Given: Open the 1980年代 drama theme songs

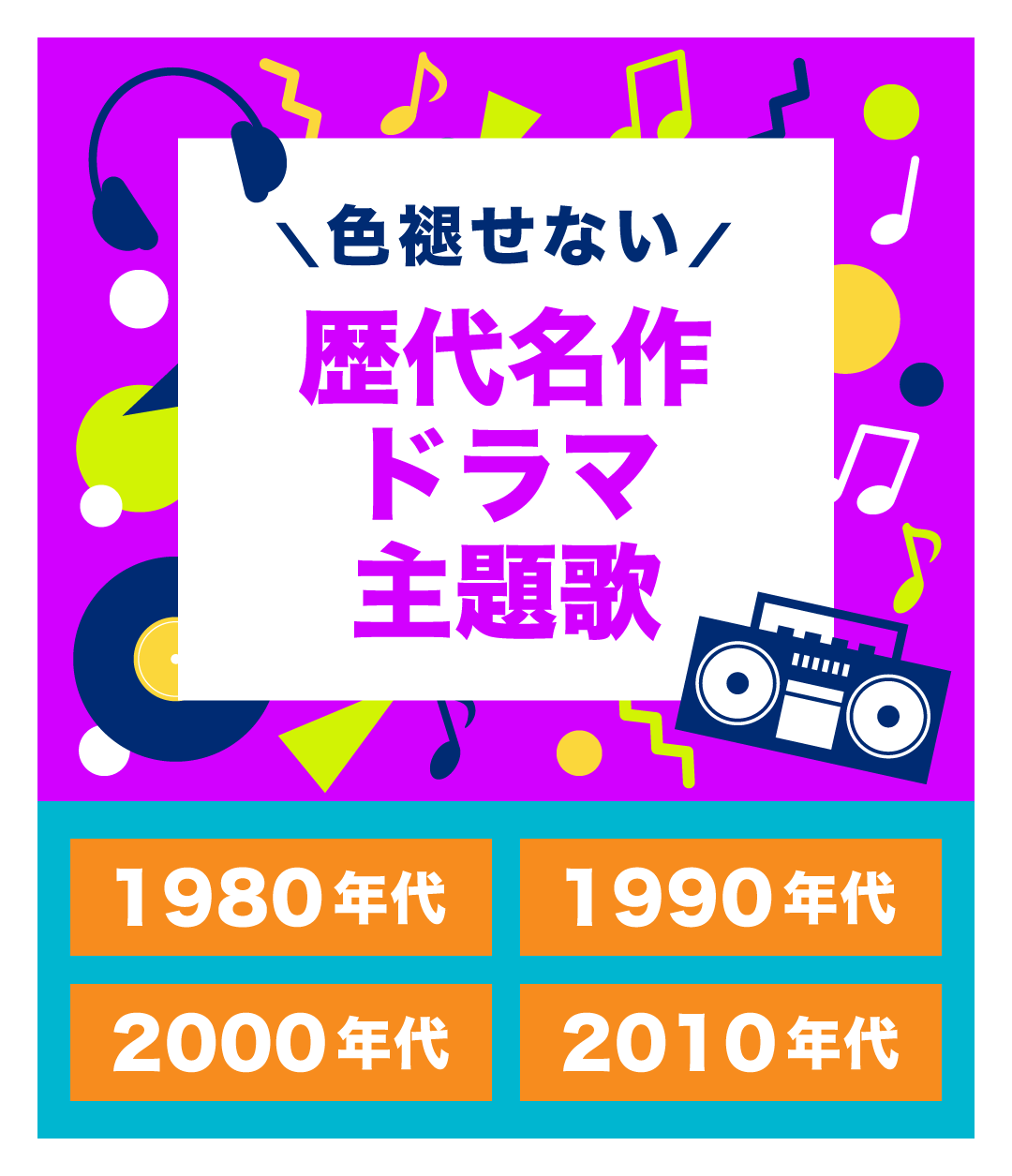Looking at the screenshot, I should tap(280, 897).
